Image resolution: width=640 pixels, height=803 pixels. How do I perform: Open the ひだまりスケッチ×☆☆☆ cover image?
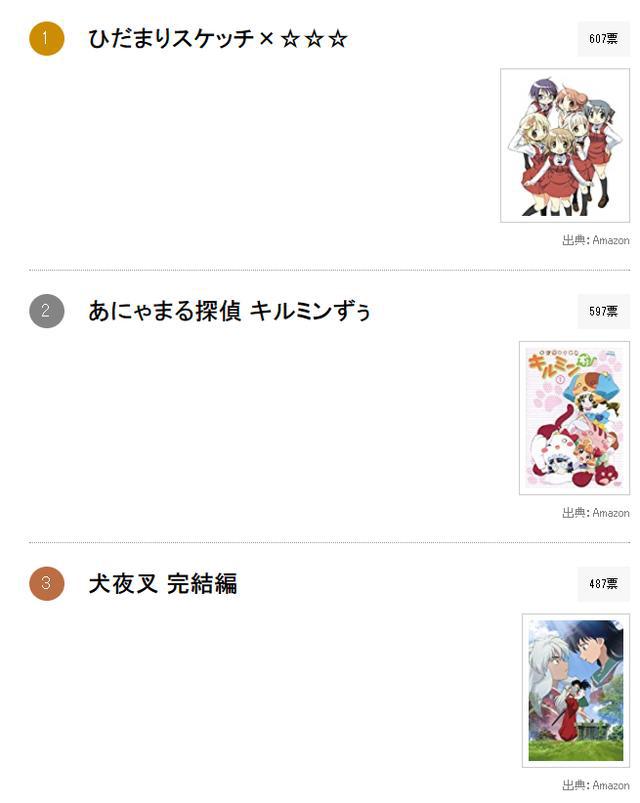[x=565, y=145]
